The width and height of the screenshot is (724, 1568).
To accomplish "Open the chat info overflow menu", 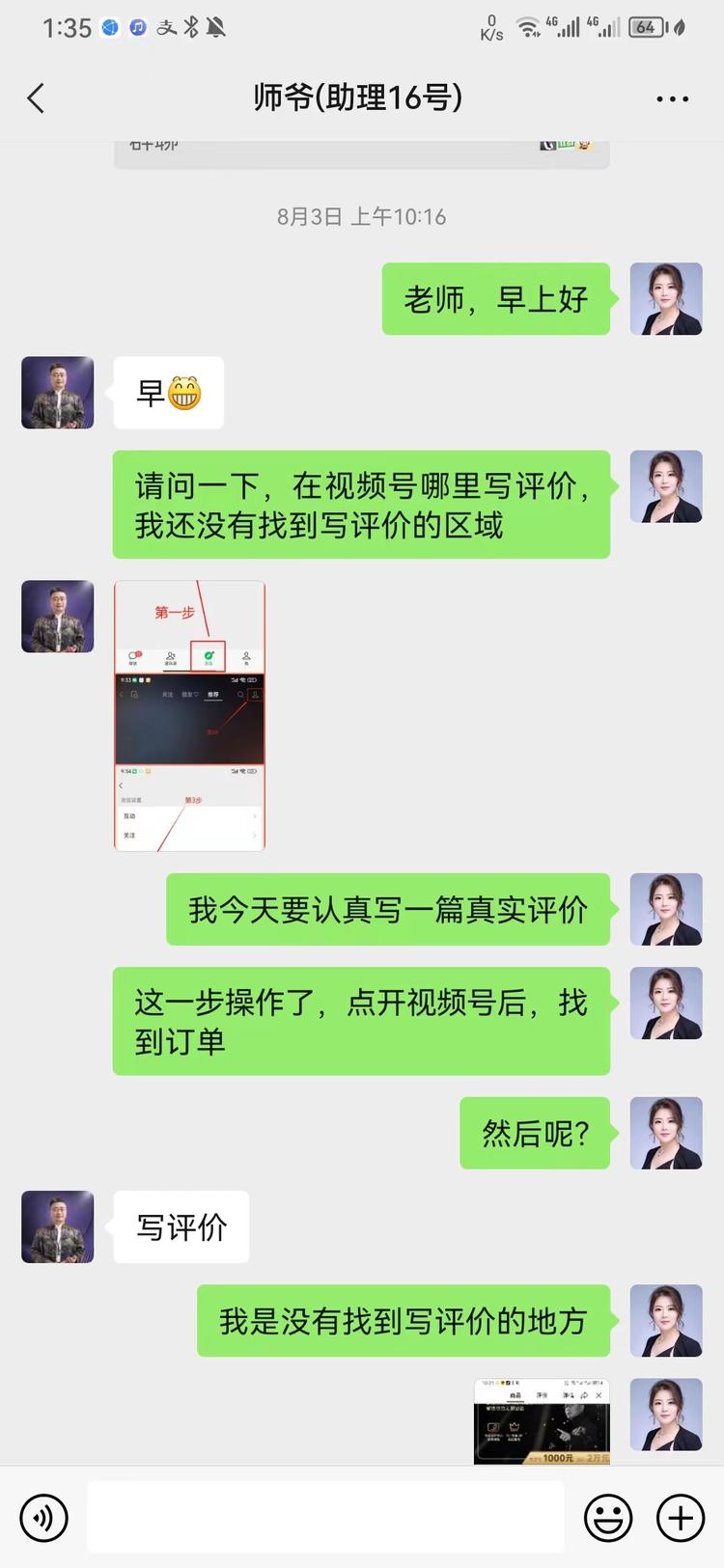I will point(672,98).
